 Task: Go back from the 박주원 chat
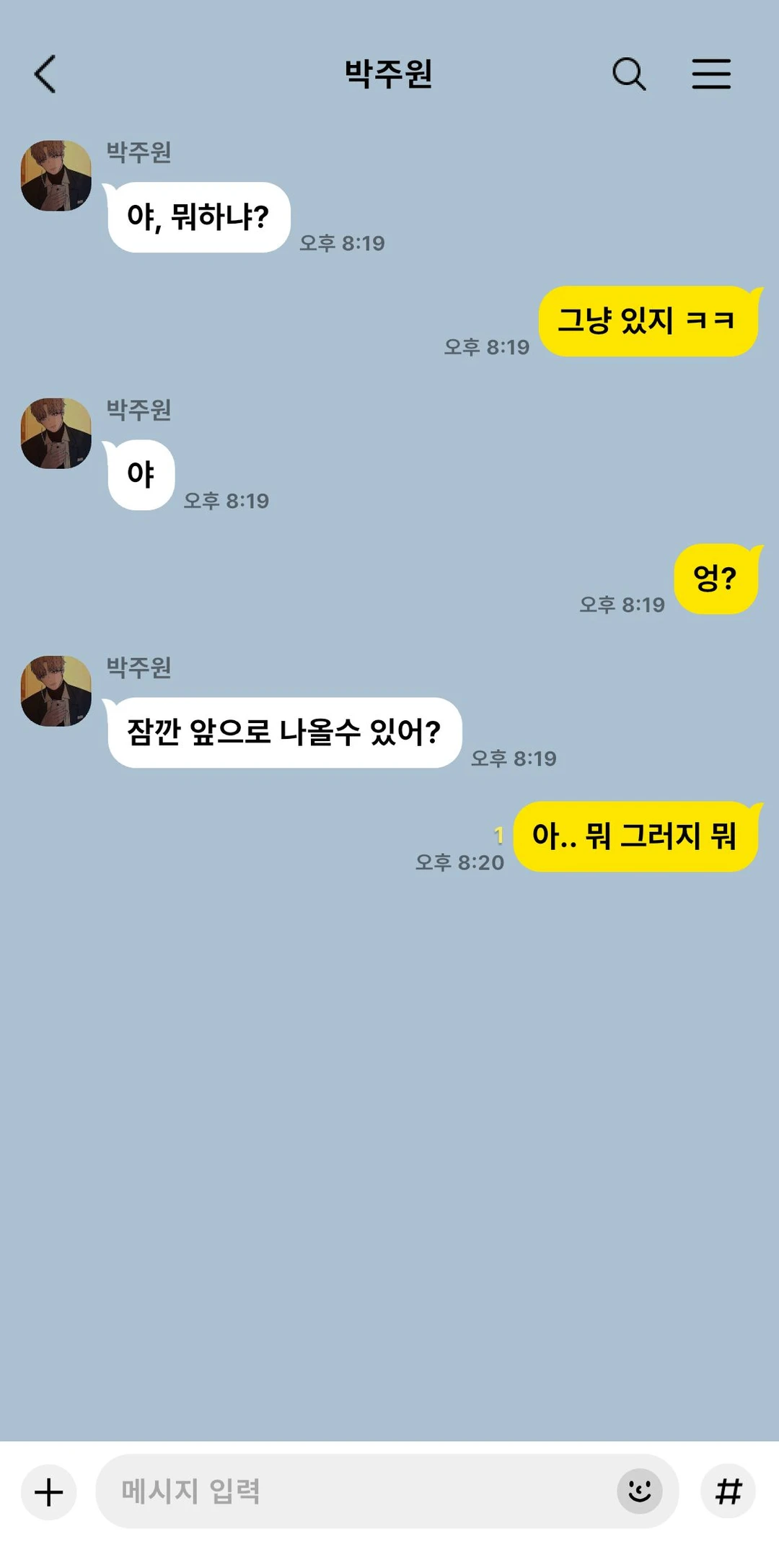pyautogui.click(x=45, y=74)
